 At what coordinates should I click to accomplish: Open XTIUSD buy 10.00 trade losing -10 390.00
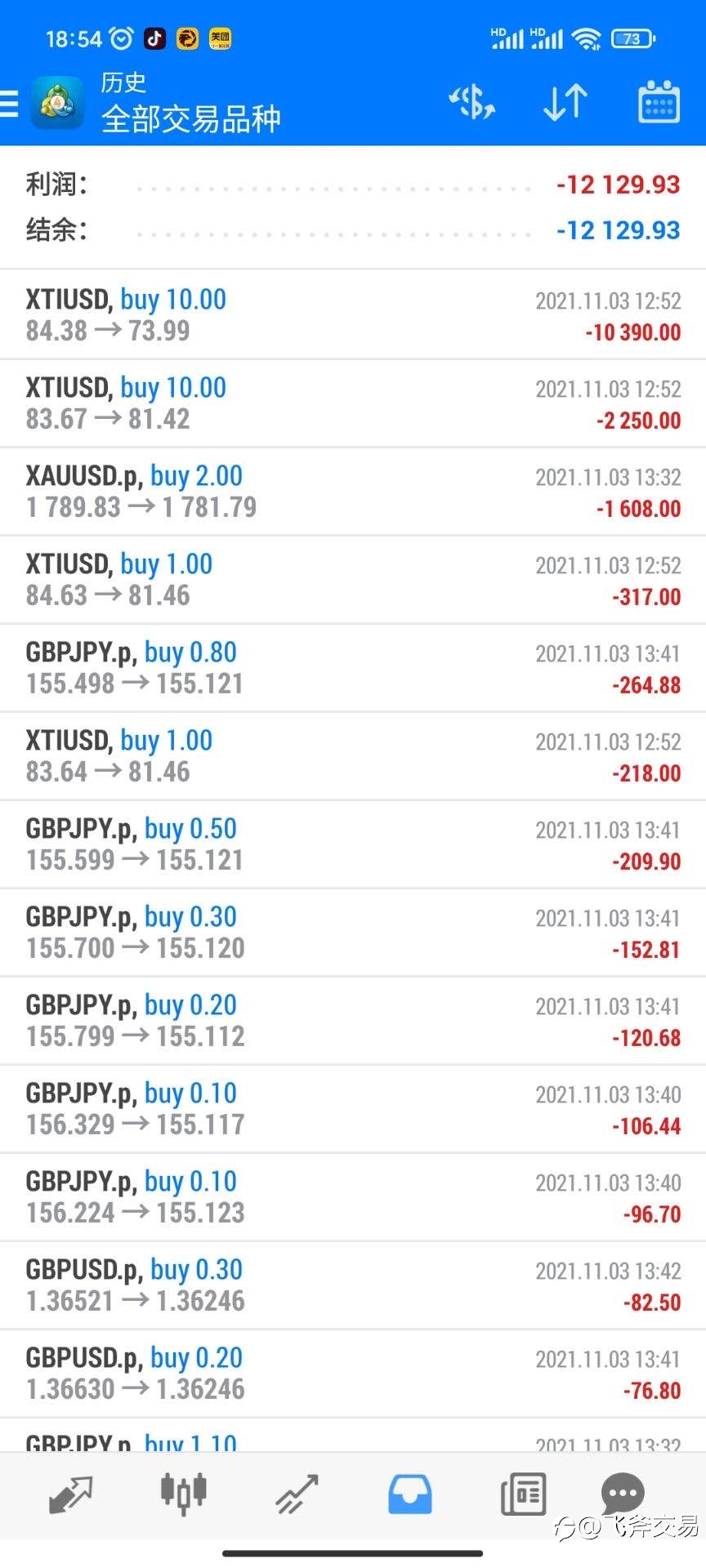[353, 315]
